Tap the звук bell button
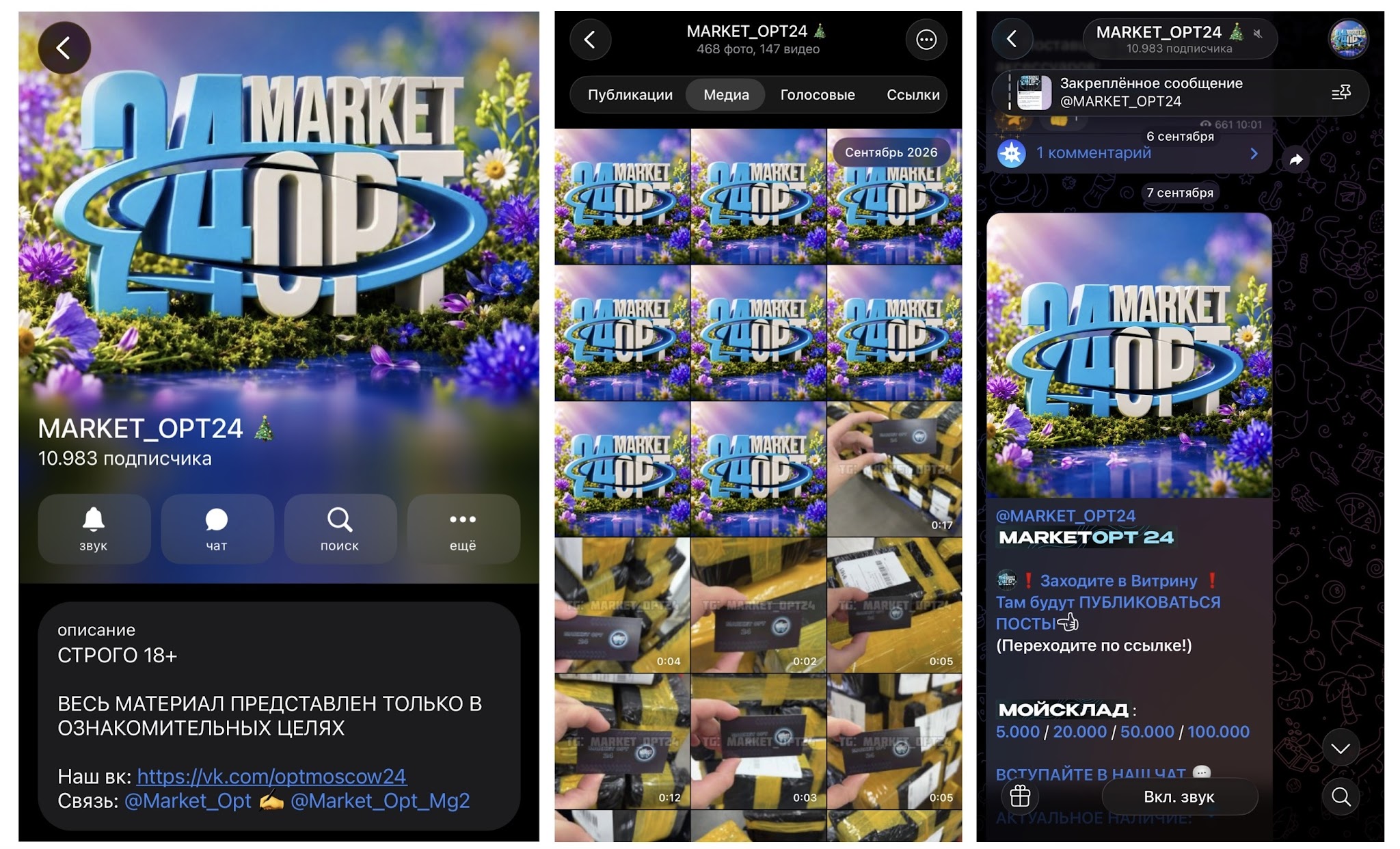This screenshot has width=1400, height=849. click(x=94, y=528)
